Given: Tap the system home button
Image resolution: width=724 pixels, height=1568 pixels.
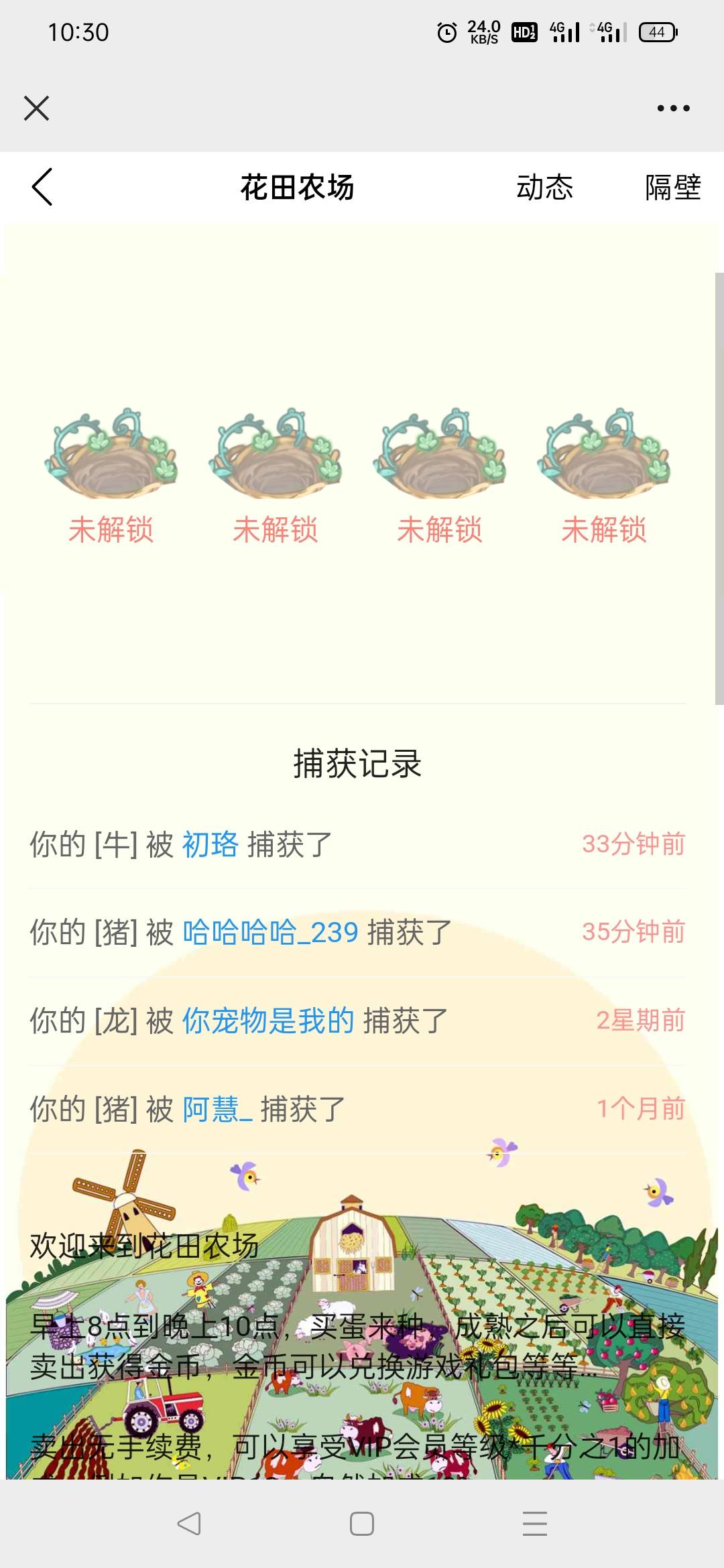Looking at the screenshot, I should [362, 1524].
